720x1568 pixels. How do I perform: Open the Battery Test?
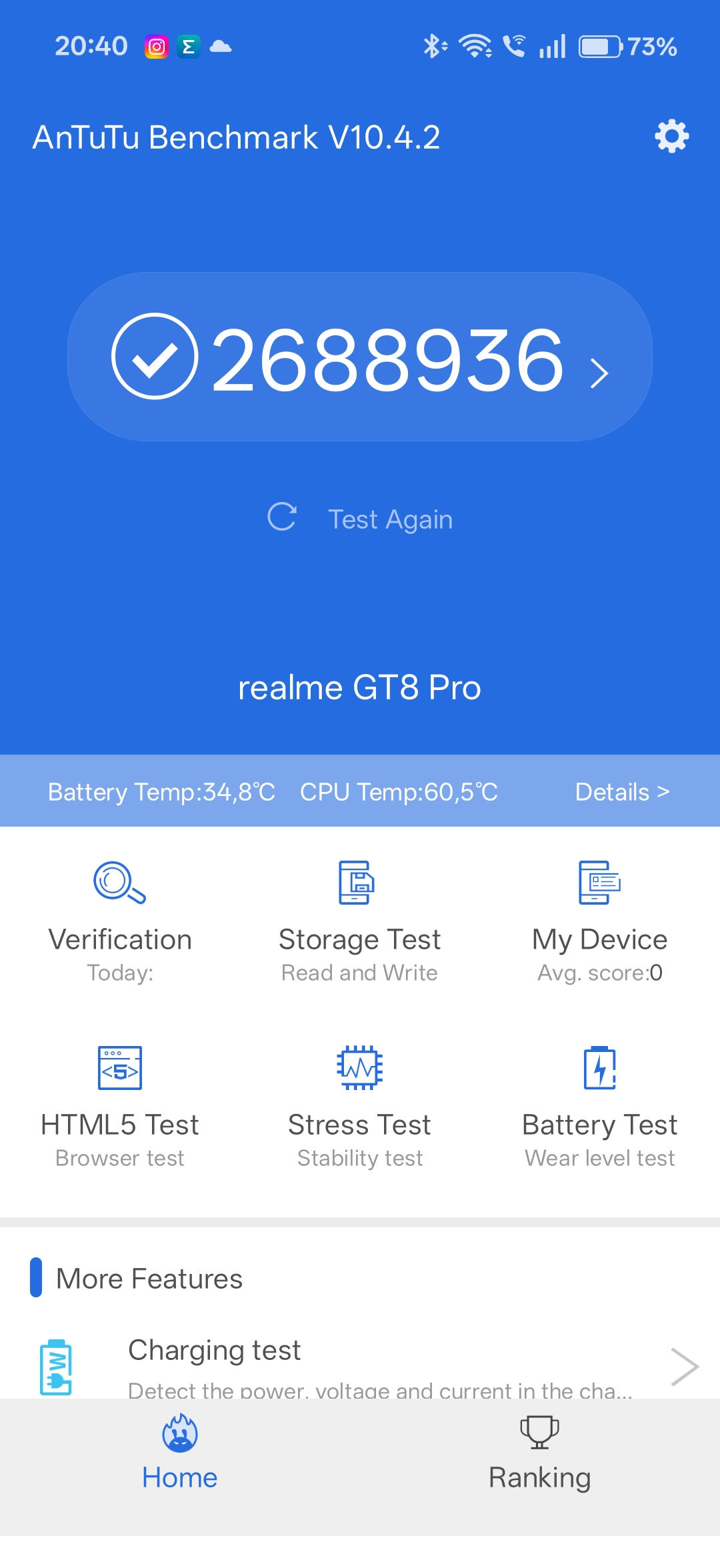(x=599, y=1105)
